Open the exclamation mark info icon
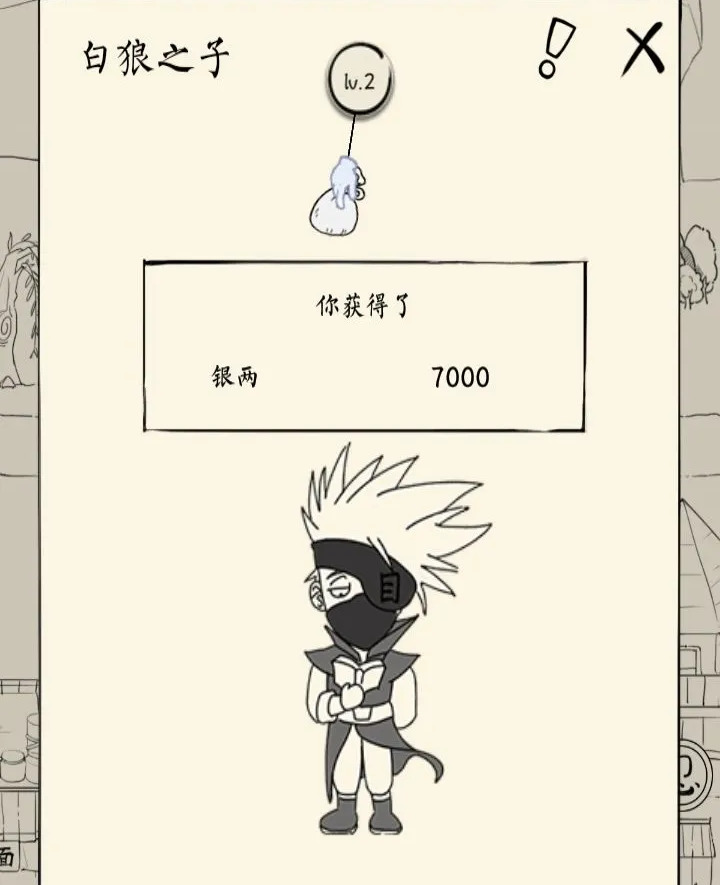 point(555,50)
